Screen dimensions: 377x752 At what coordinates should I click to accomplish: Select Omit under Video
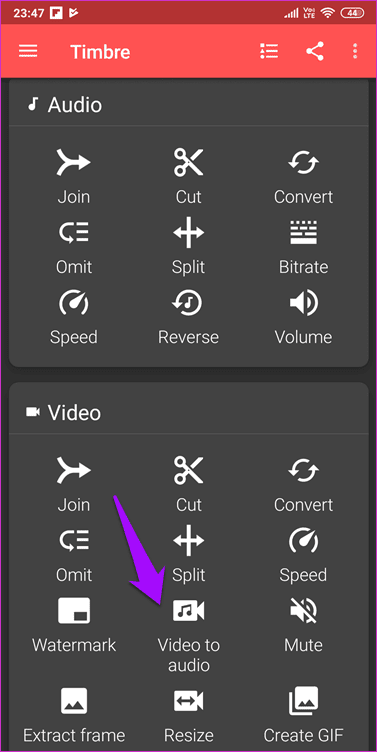click(73, 555)
